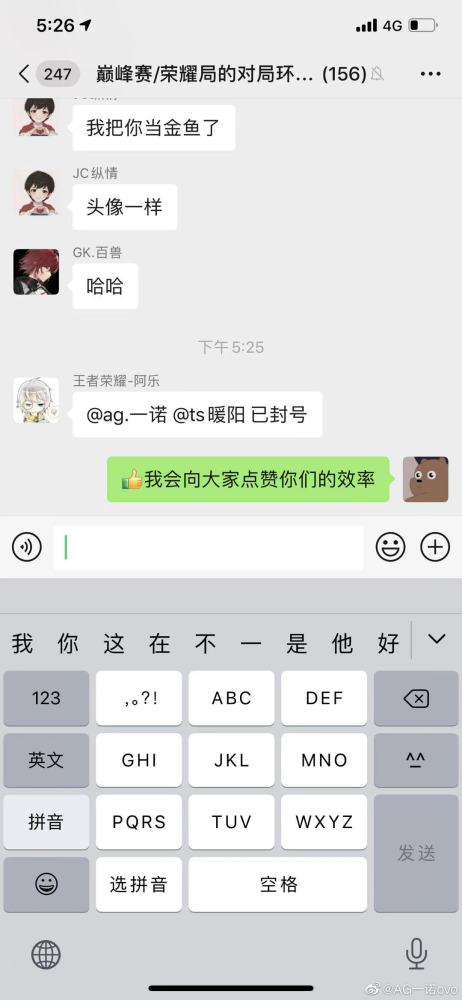The width and height of the screenshot is (462, 1000).
Task: Open the group chat overflow menu
Action: click(x=430, y=74)
